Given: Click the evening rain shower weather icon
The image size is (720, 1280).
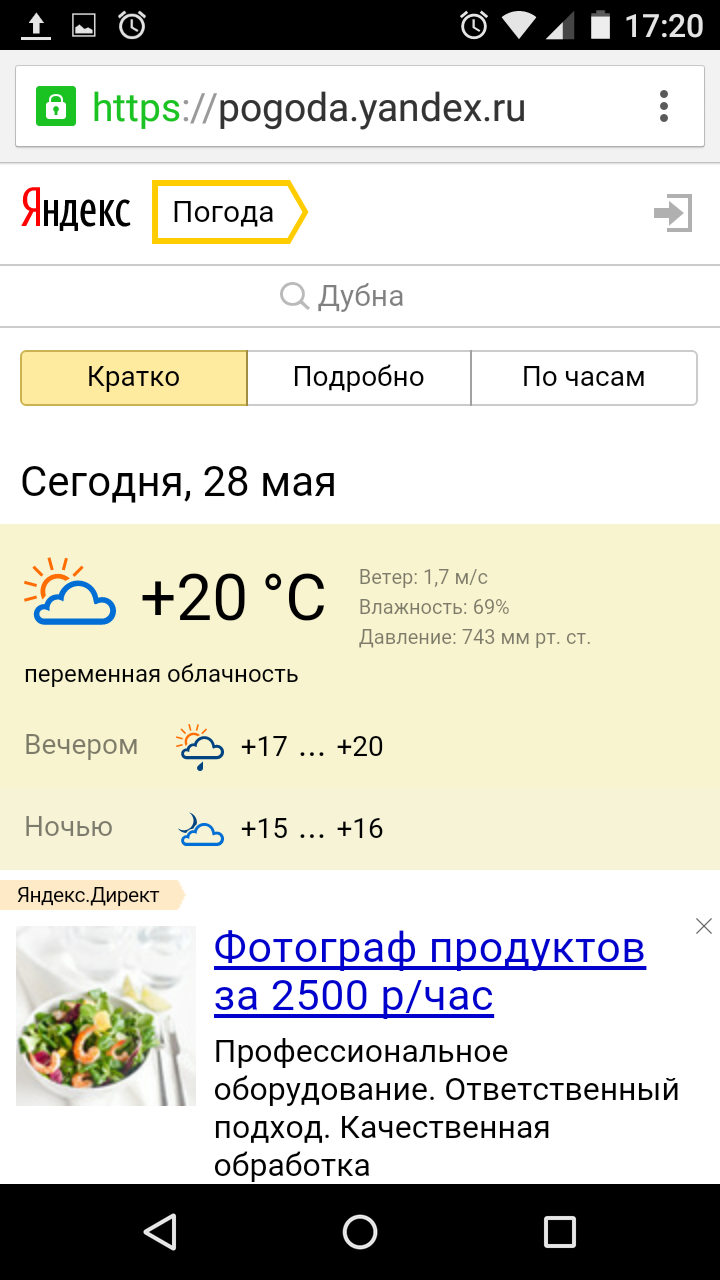Looking at the screenshot, I should click(200, 745).
